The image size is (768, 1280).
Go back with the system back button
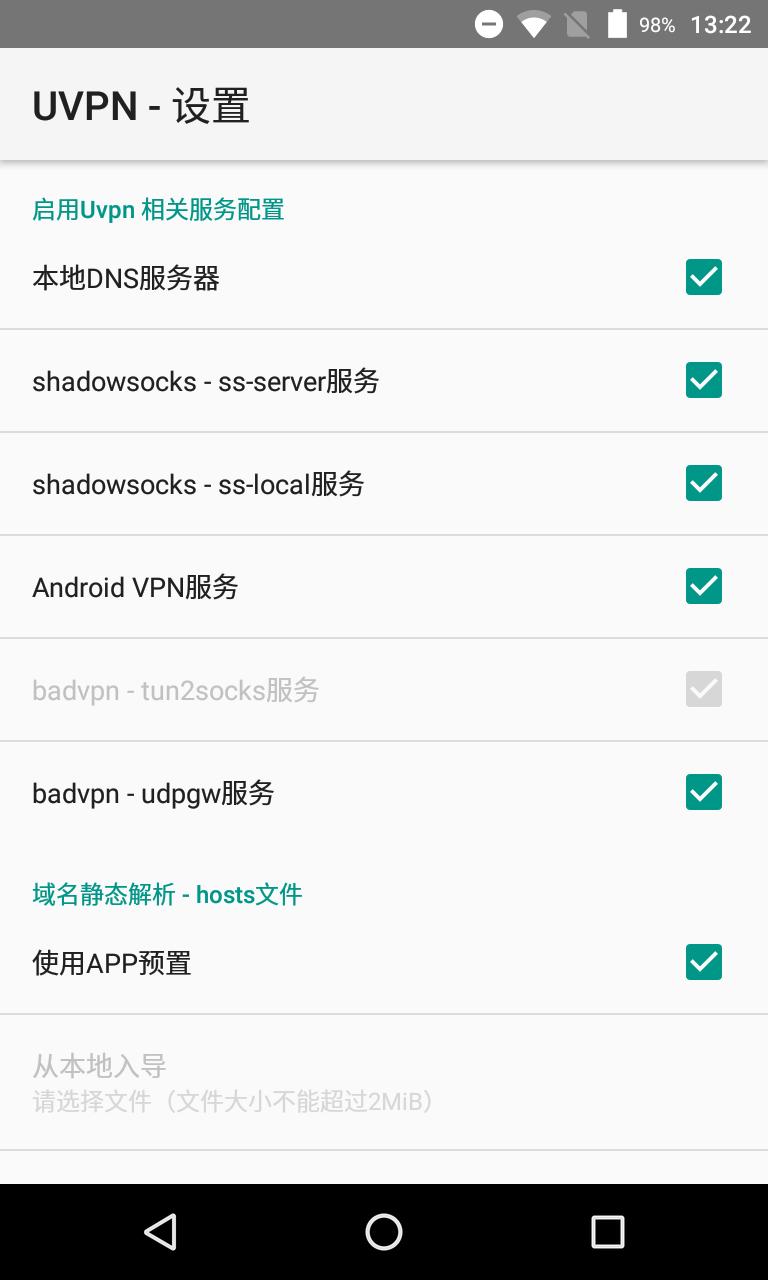tap(160, 1232)
